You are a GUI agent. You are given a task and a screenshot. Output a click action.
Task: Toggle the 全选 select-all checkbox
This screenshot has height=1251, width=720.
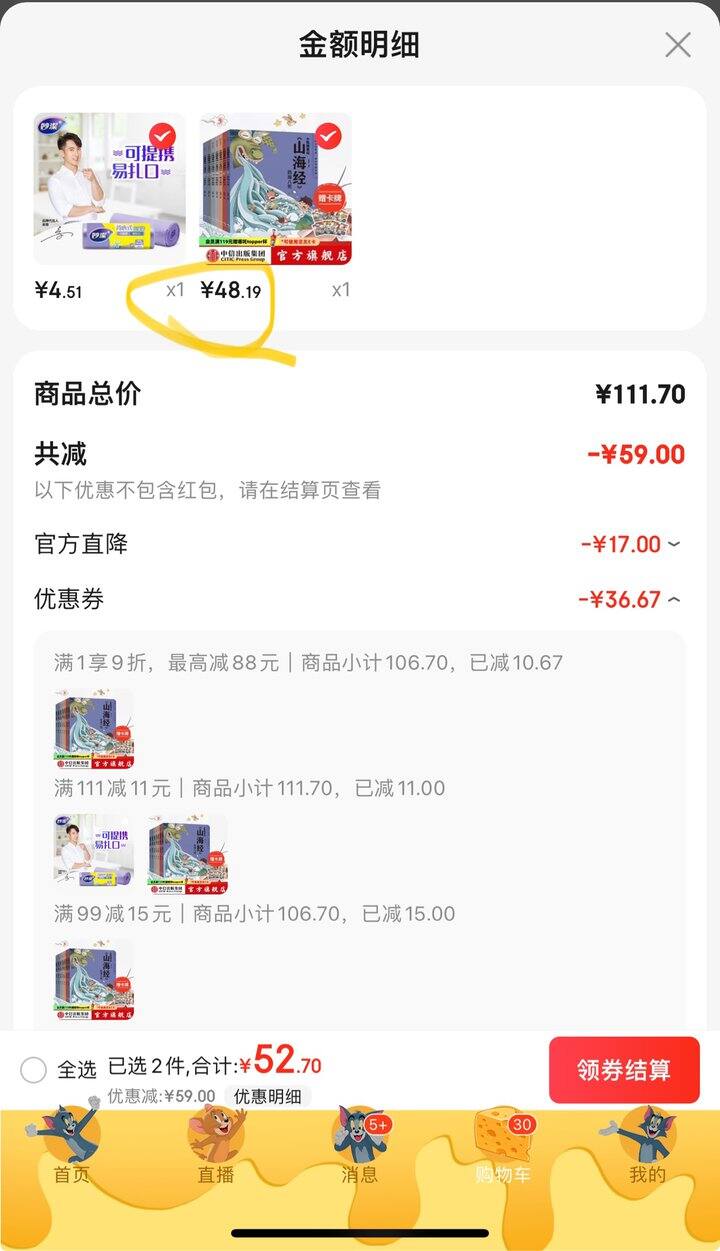tap(34, 1070)
